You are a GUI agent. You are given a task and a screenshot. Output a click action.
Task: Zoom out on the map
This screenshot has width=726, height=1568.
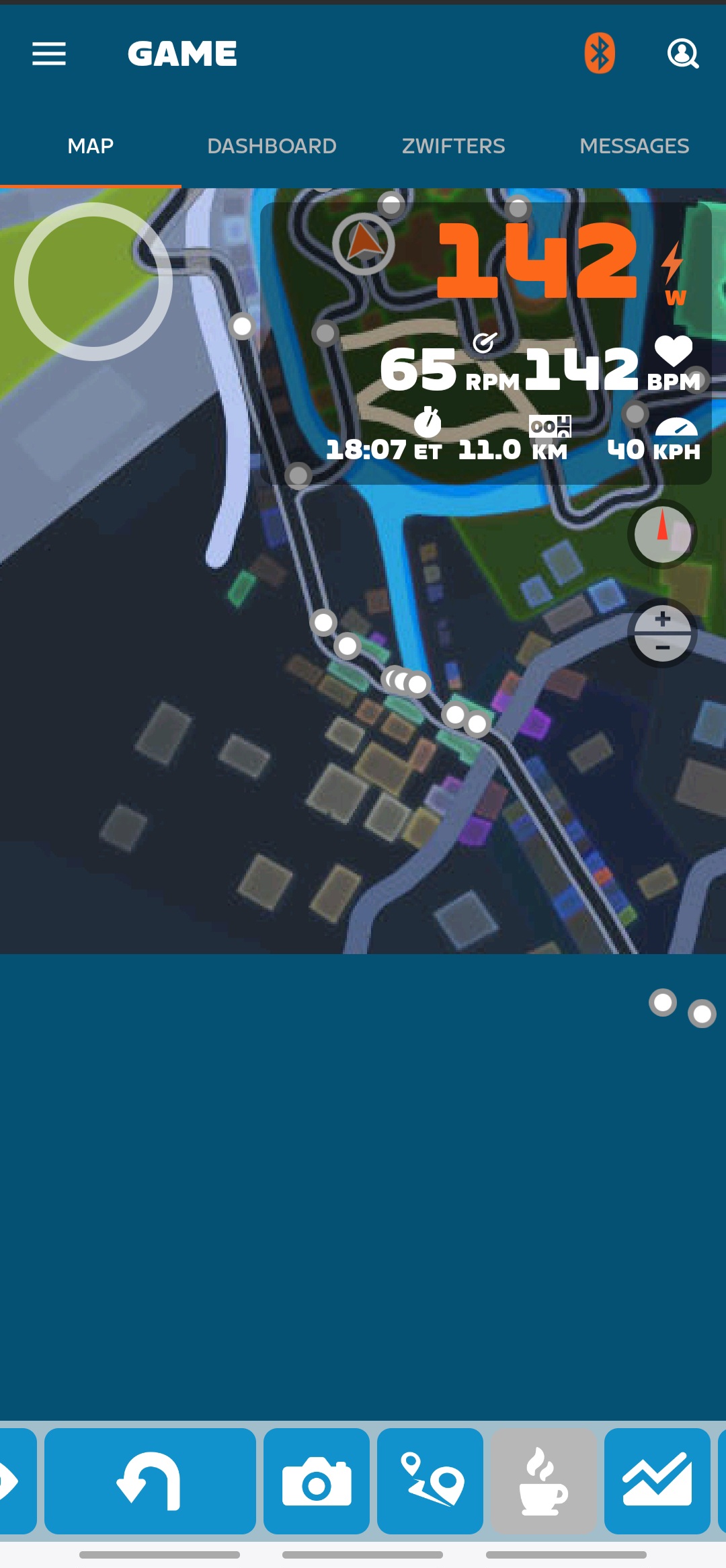point(662,648)
